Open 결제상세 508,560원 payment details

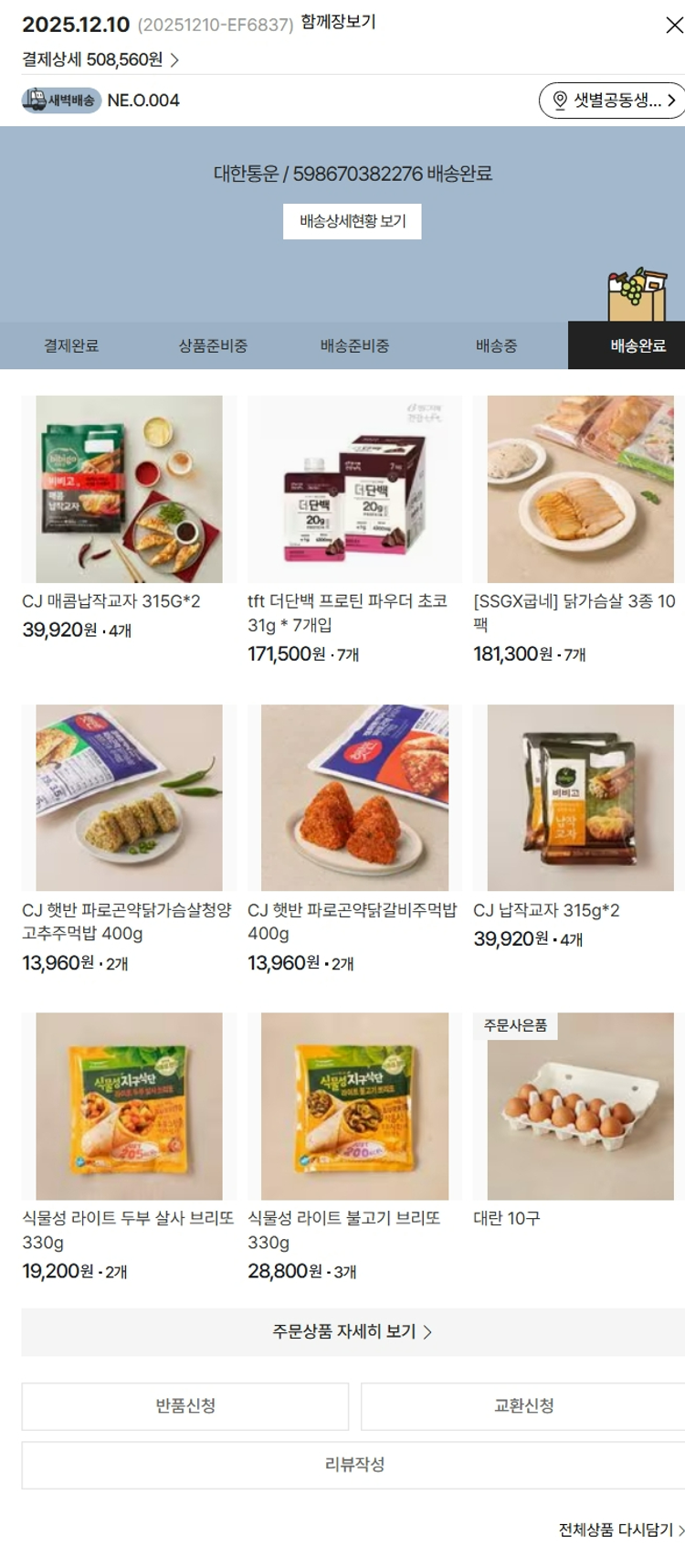coord(100,59)
